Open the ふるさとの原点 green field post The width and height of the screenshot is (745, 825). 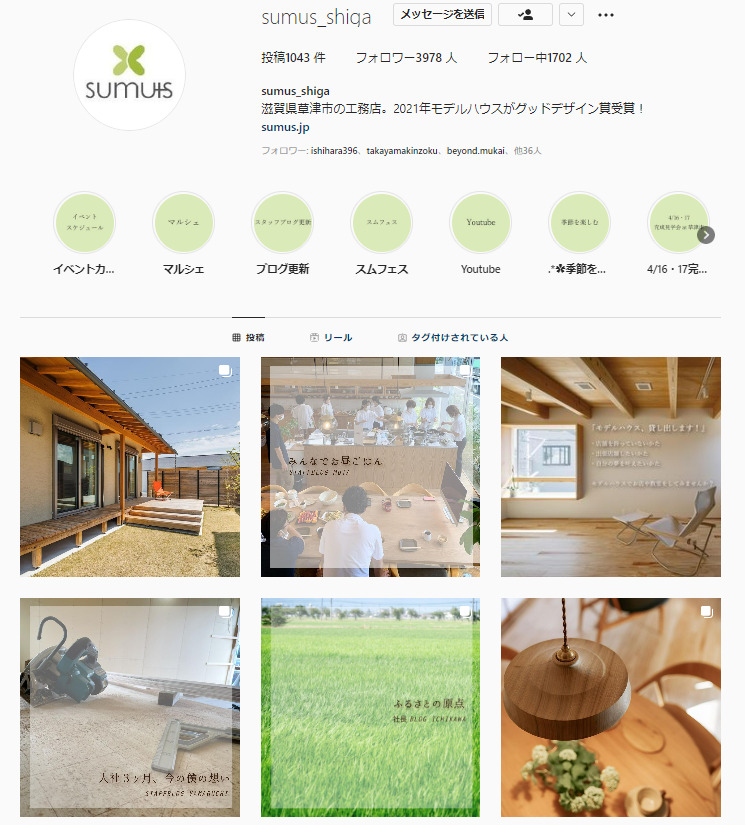pos(370,708)
